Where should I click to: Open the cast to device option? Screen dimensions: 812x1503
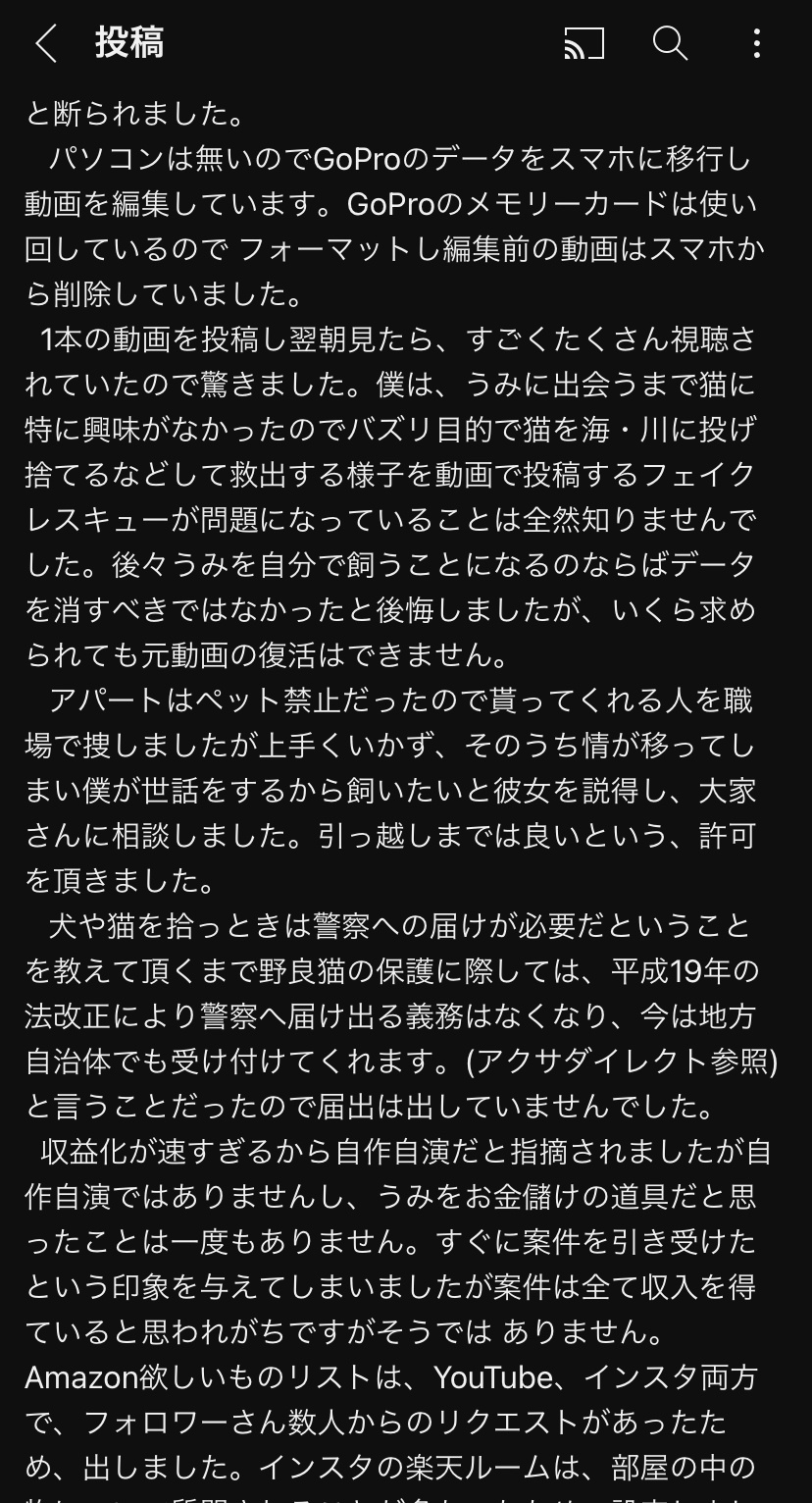coord(584,43)
